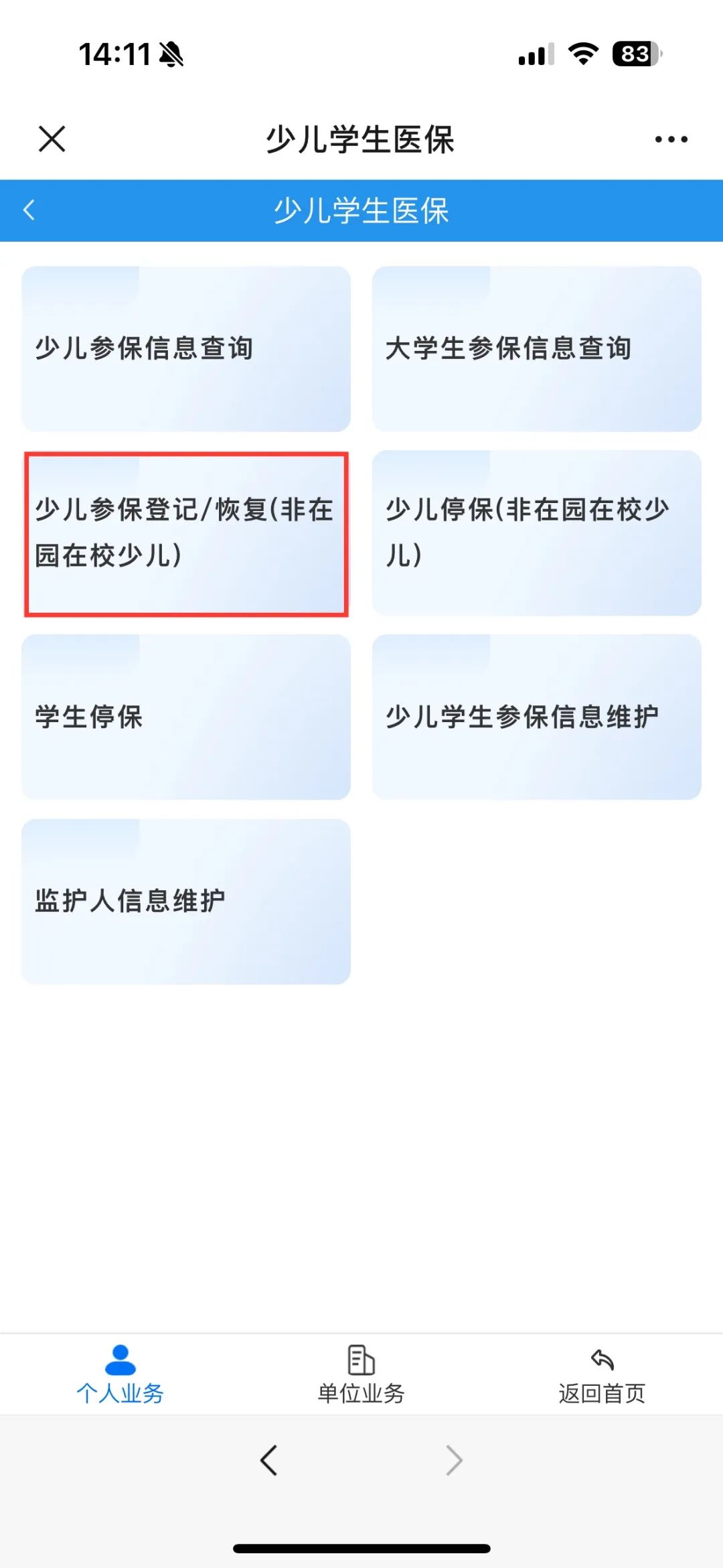Tap the browser forward arrow at bottom

click(454, 1460)
